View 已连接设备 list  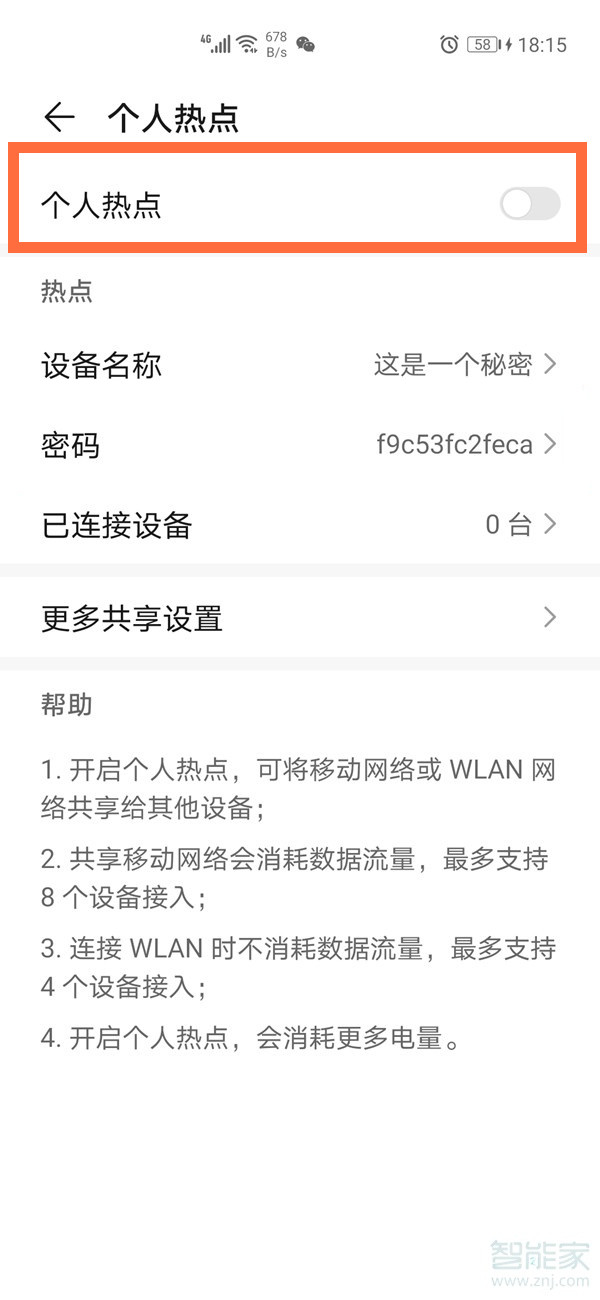[x=298, y=525]
